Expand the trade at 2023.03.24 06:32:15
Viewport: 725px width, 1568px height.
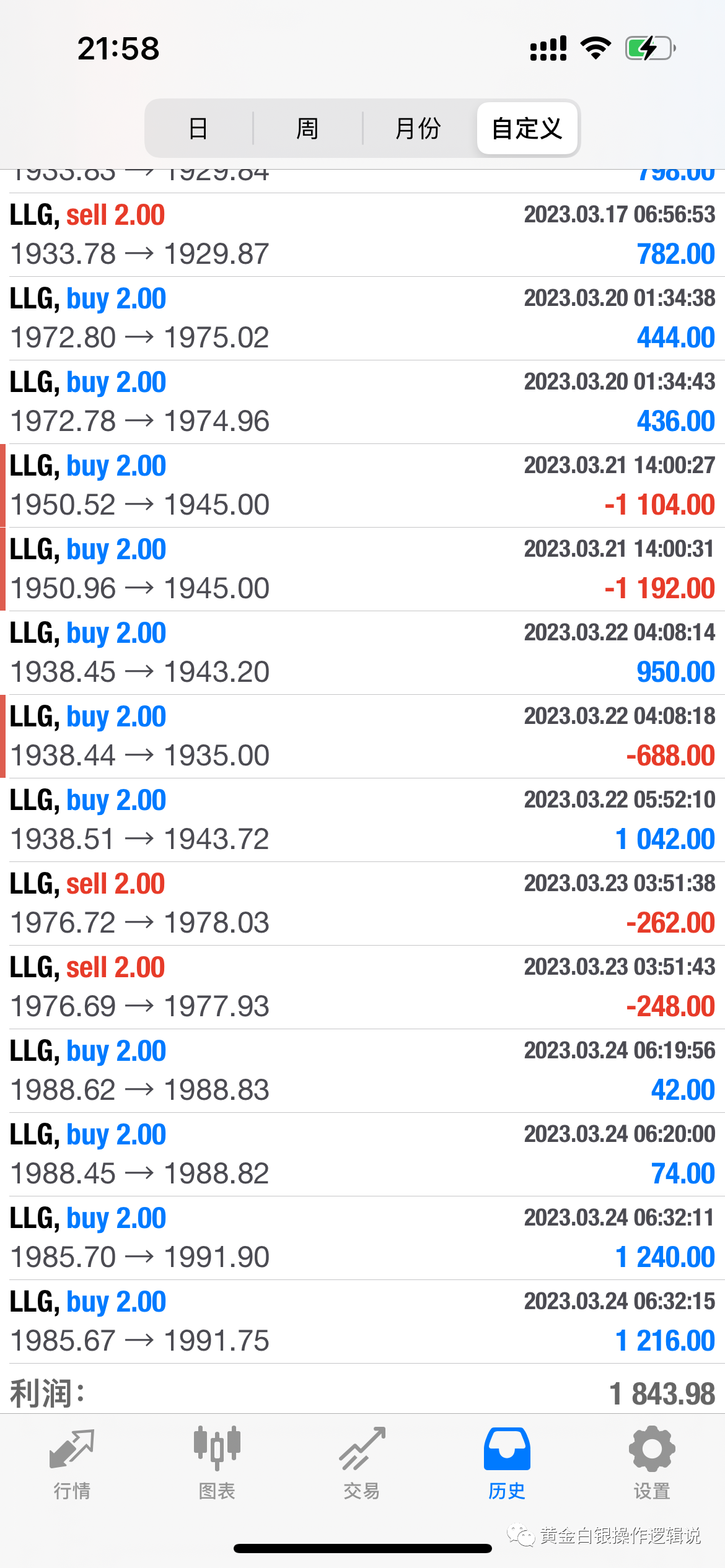pos(362,1322)
